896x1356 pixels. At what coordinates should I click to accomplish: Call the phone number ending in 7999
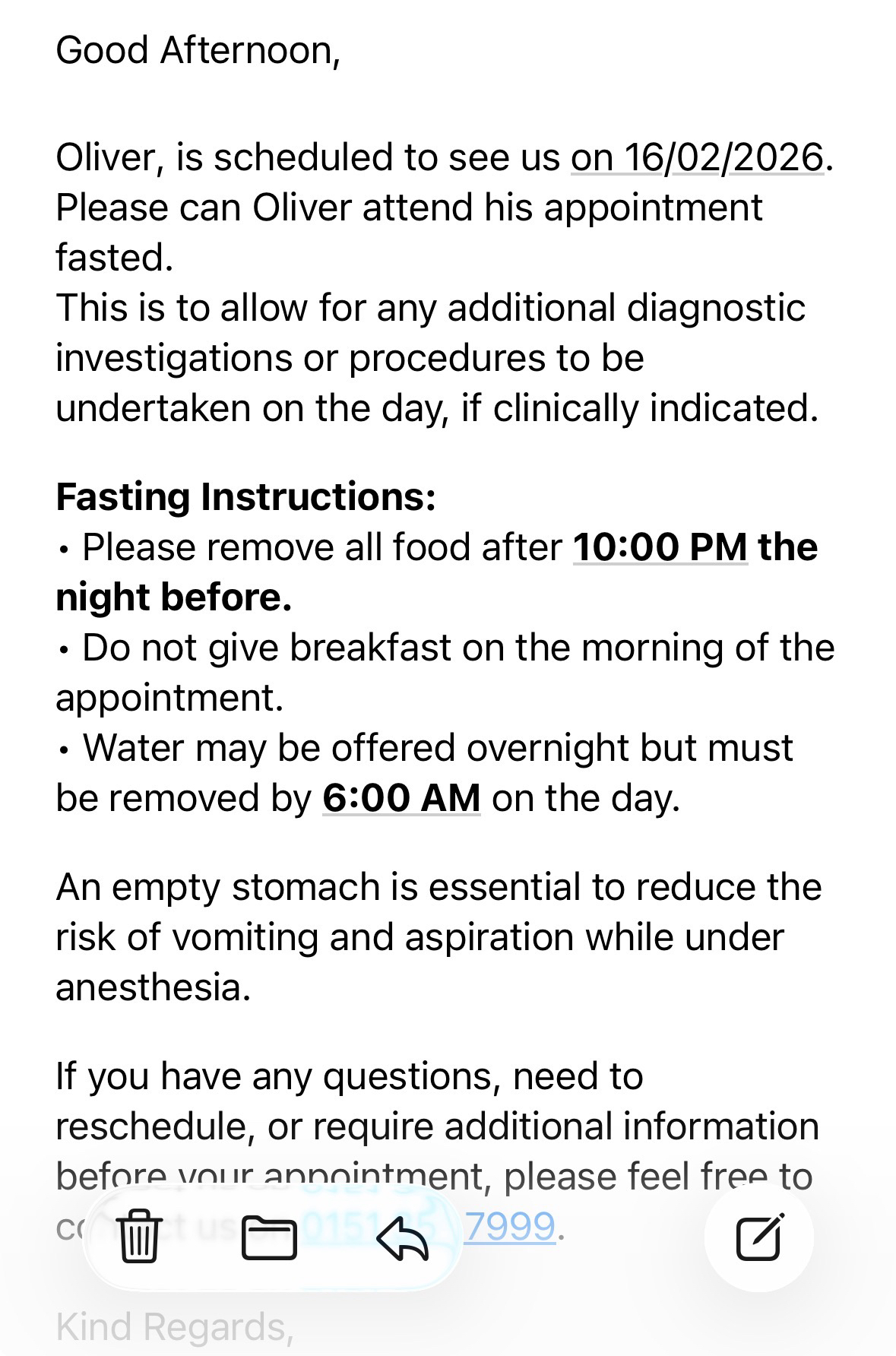pos(511,1225)
